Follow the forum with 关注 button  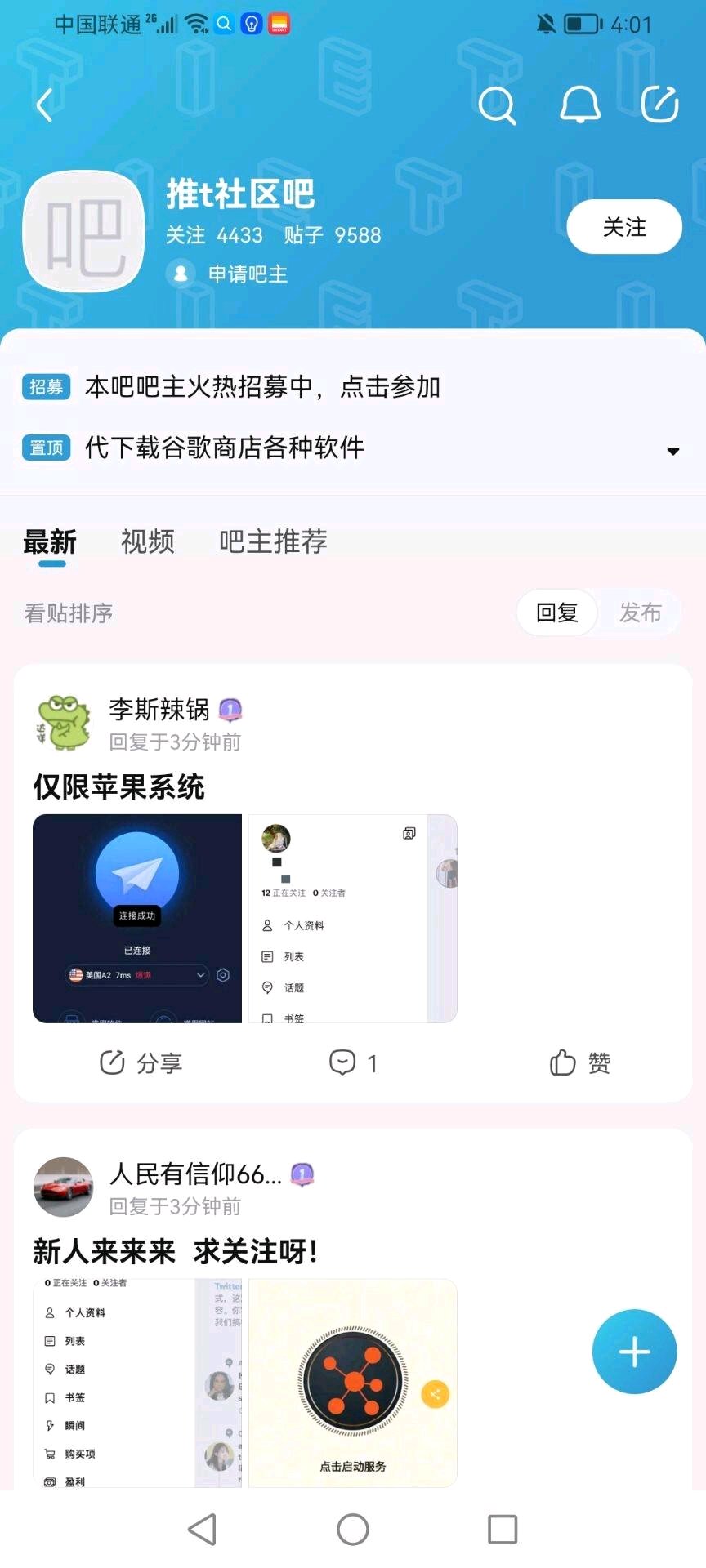623,227
